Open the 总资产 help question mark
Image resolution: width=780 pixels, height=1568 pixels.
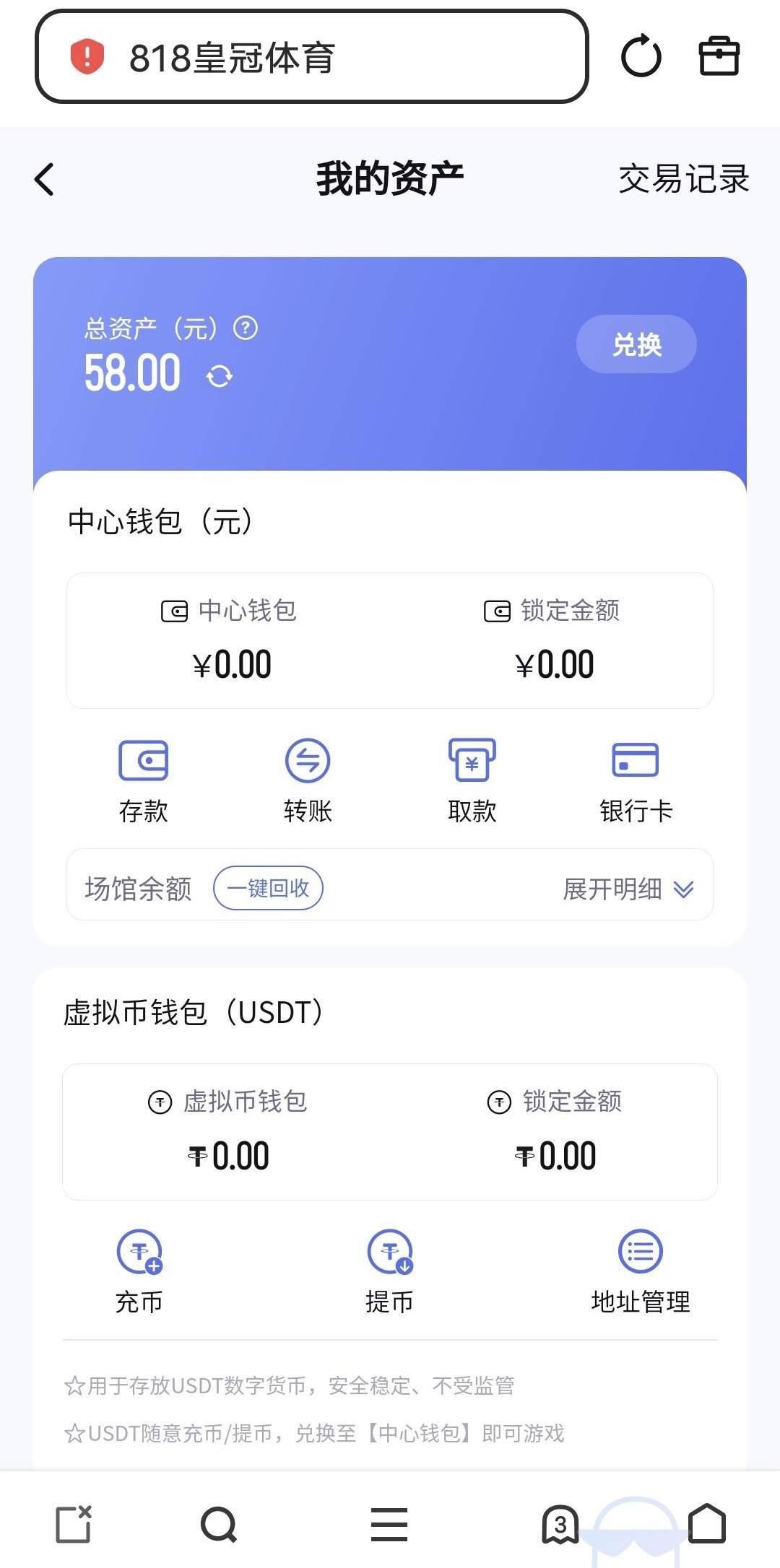[246, 329]
